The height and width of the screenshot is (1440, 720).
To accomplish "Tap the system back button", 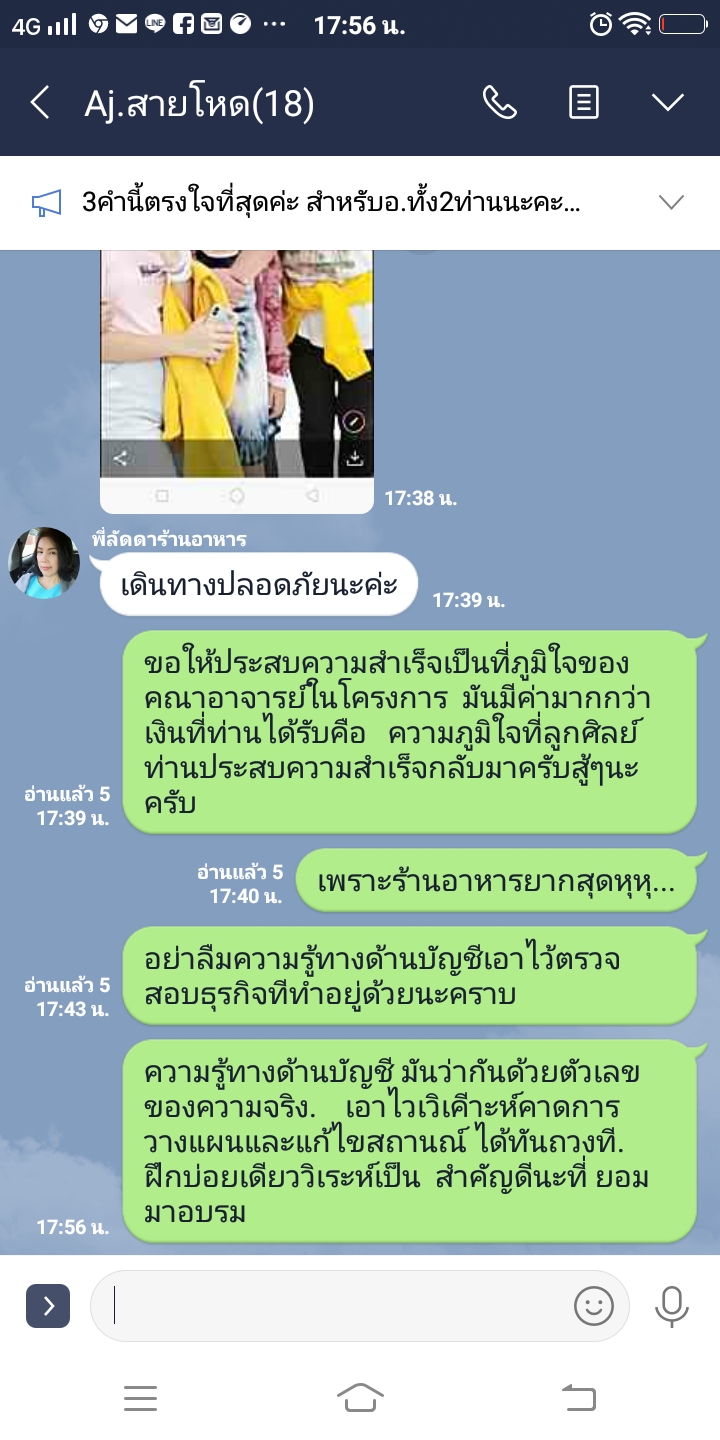I will [578, 1397].
